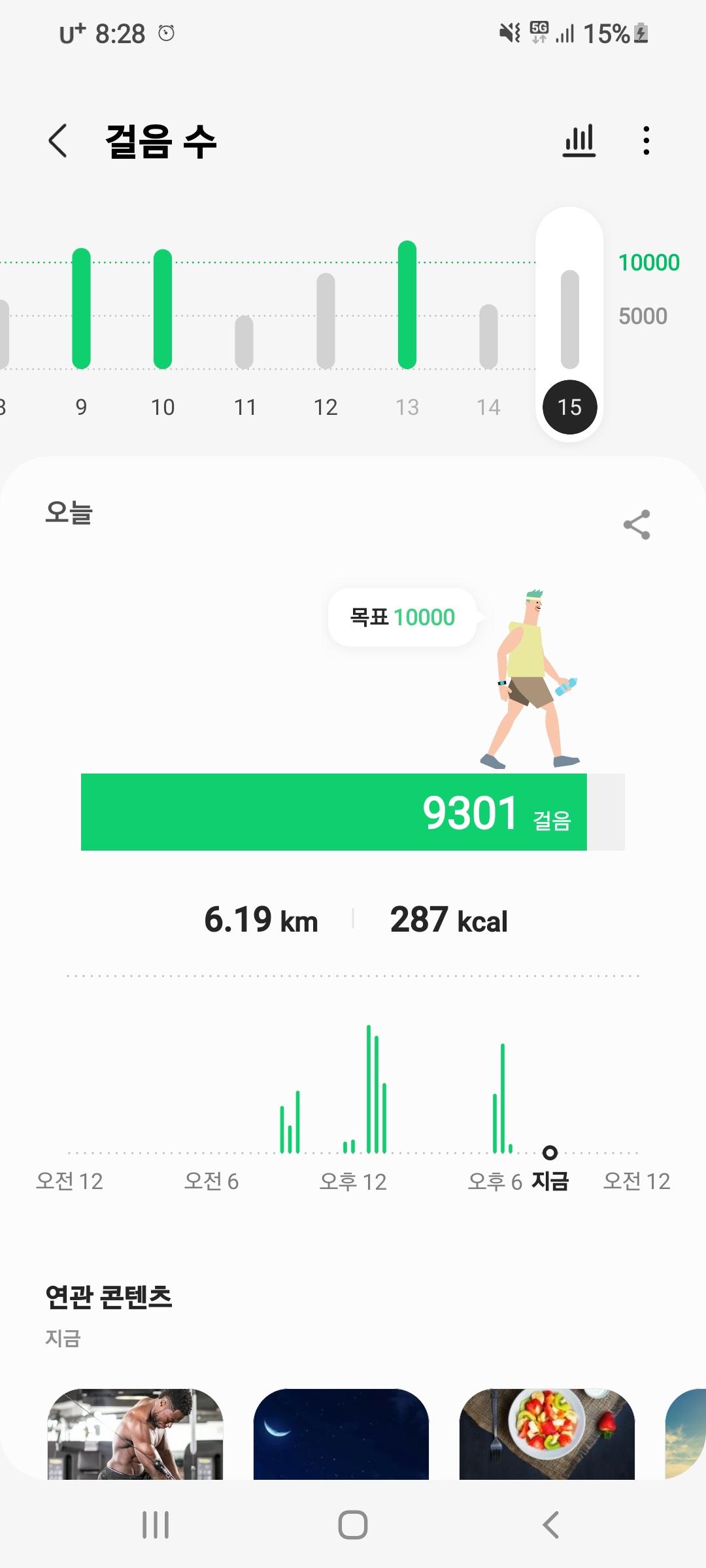The height and width of the screenshot is (1568, 706).
Task: Go to the home screen
Action: point(353,1525)
